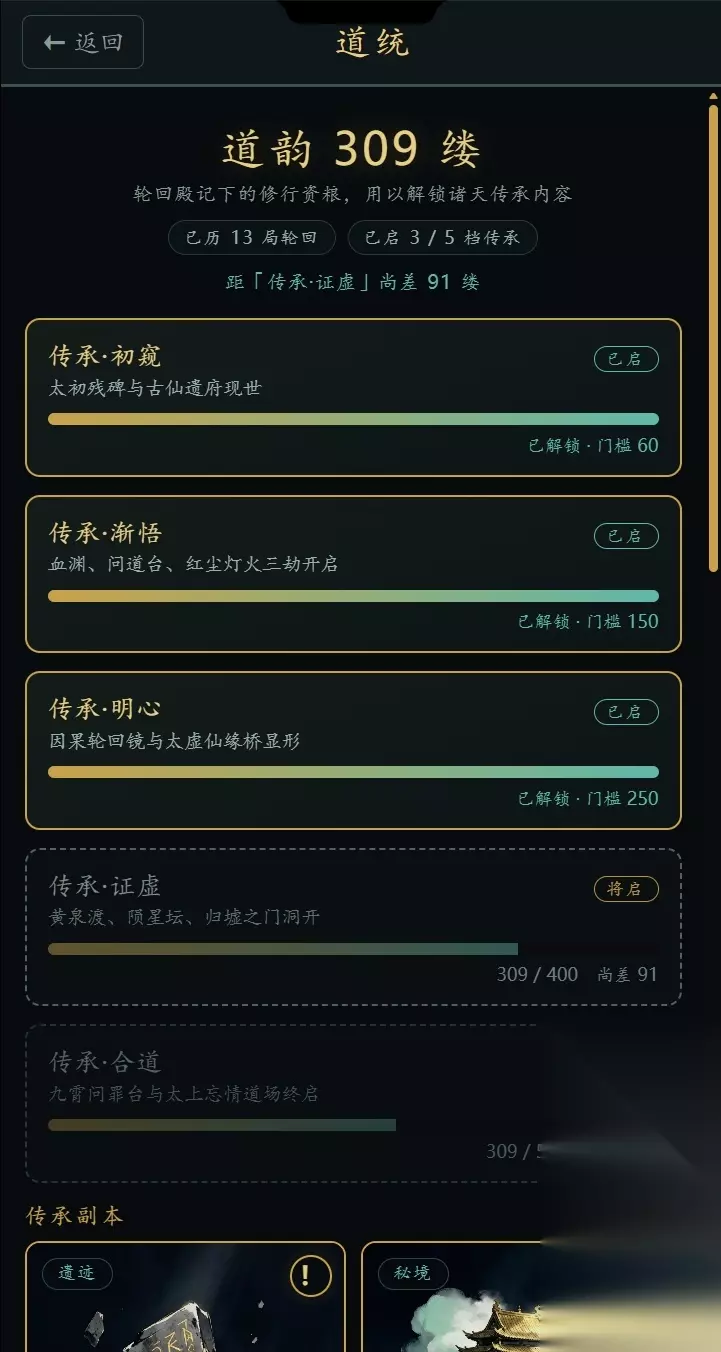This screenshot has height=1352, width=721.
Task: Open the 传承·渐悟 card
Action: point(353,574)
